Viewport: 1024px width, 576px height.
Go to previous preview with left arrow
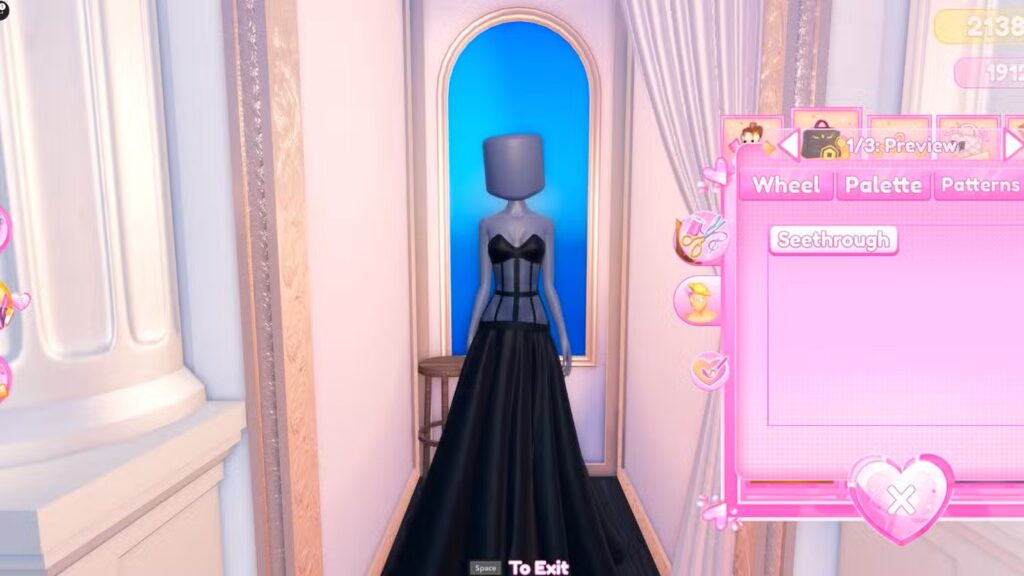[789, 146]
